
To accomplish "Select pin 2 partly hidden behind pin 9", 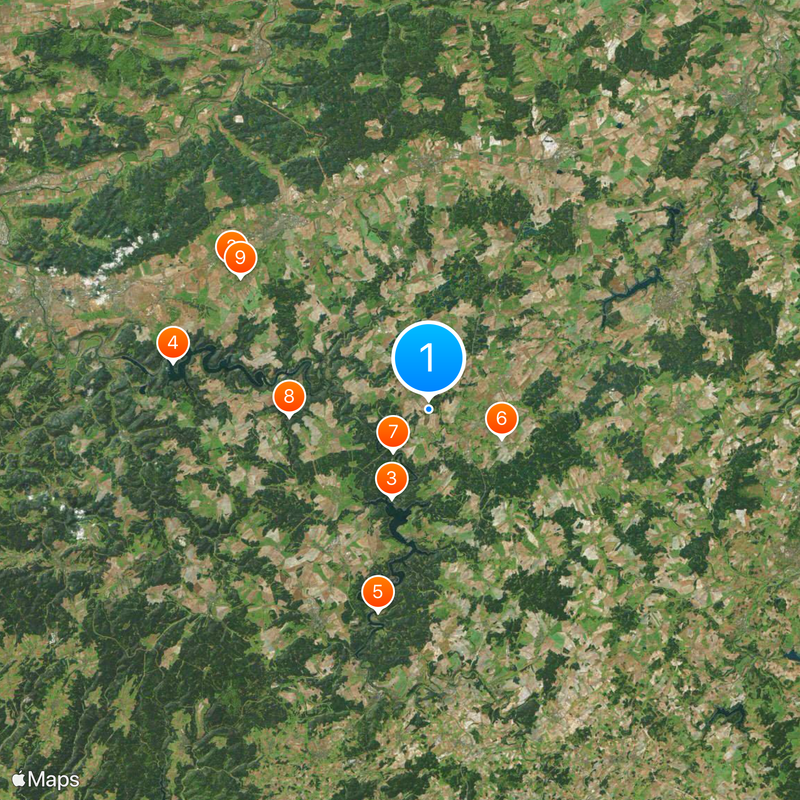I will point(225,241).
